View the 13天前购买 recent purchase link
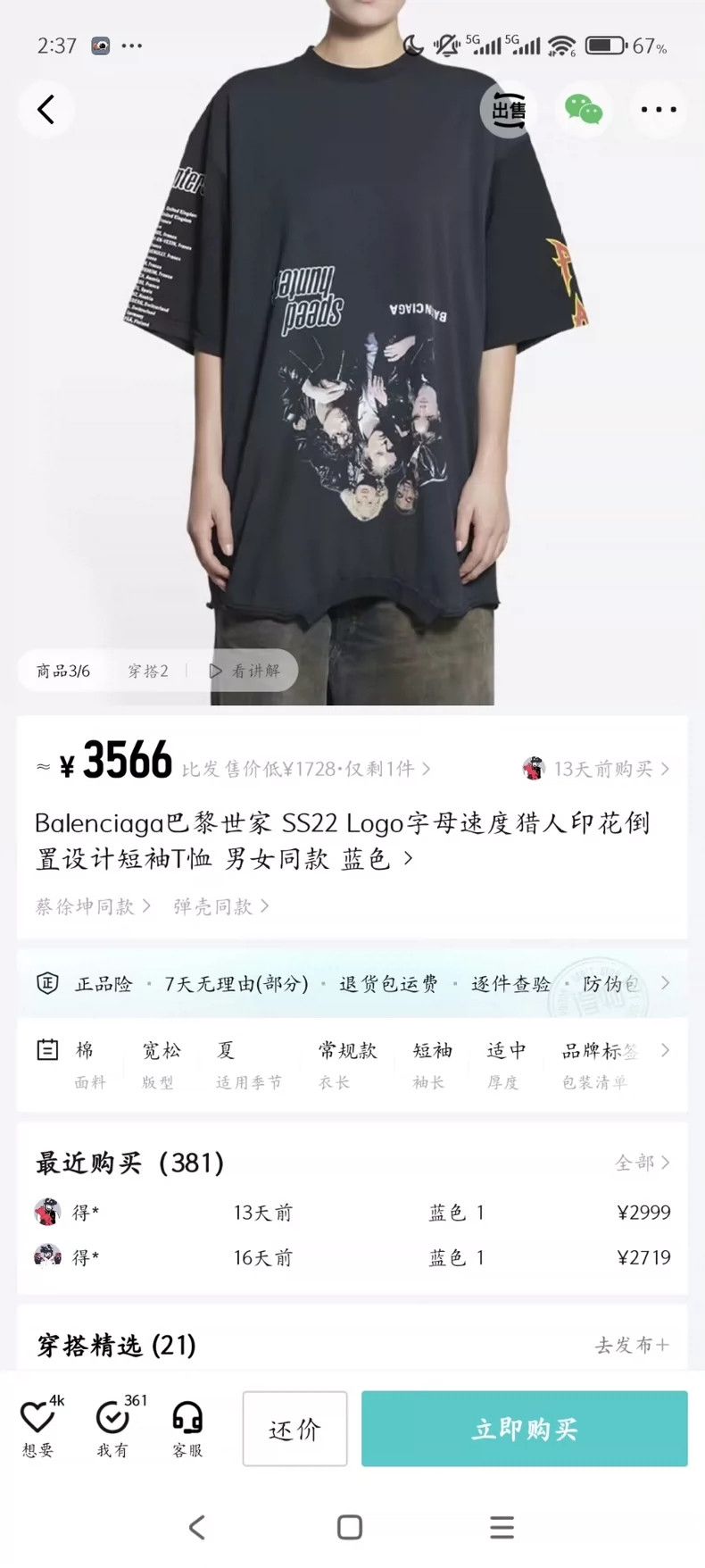The height and width of the screenshot is (1568, 705). (596, 769)
